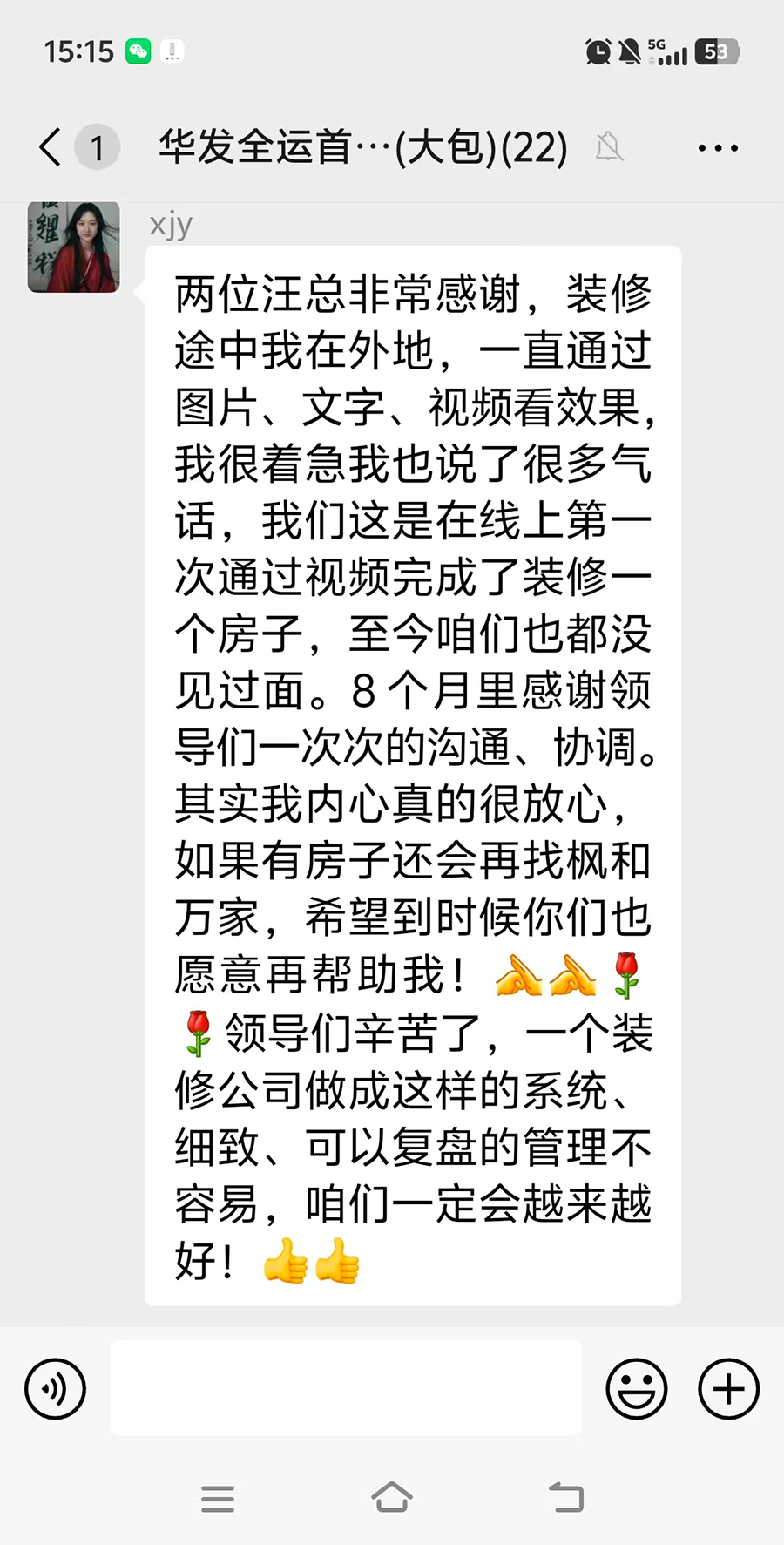The height and width of the screenshot is (1545, 784).
Task: Open the plus attachment menu
Action: [728, 1388]
